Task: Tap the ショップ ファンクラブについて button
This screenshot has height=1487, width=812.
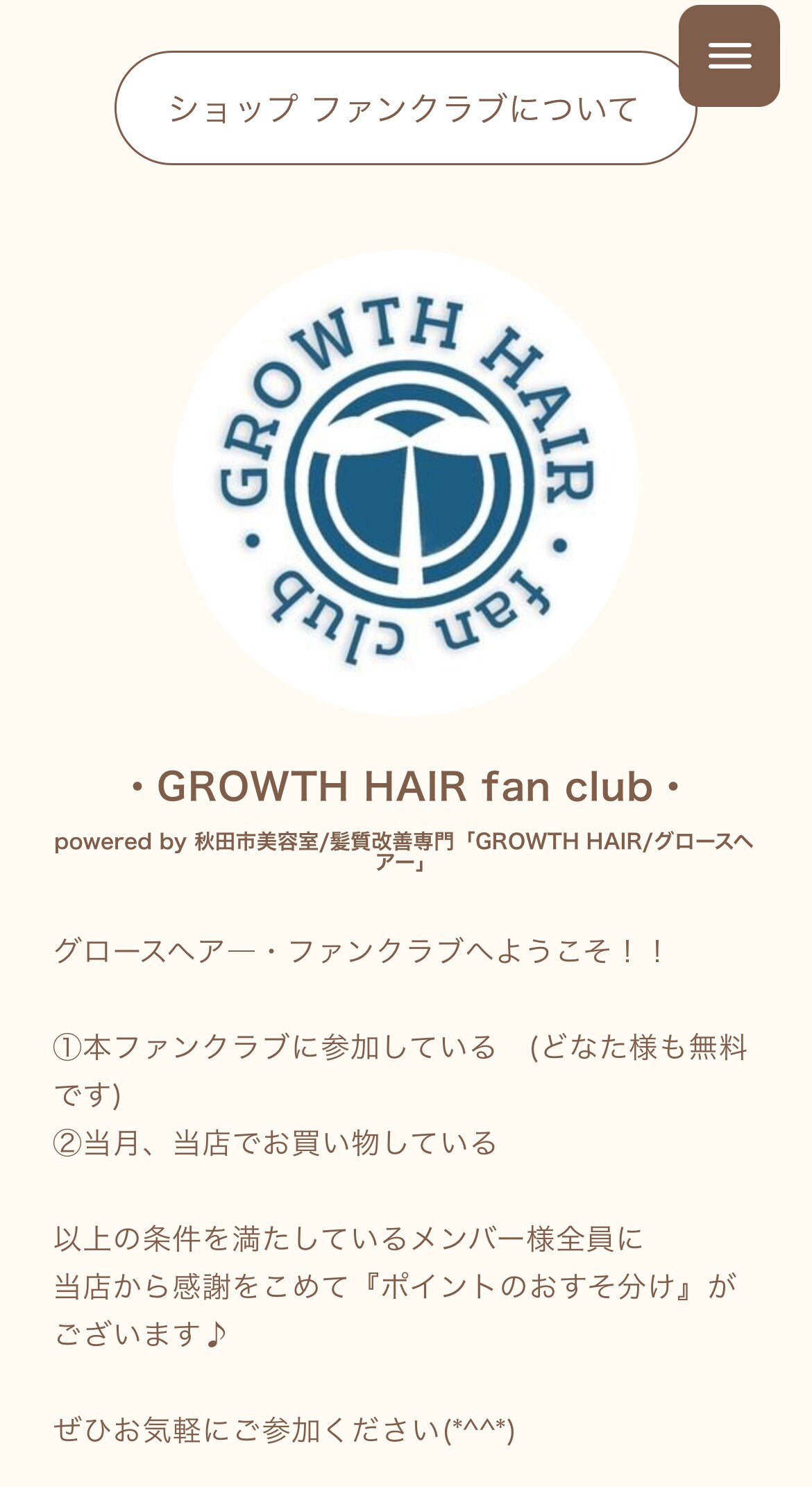Action: click(x=403, y=109)
